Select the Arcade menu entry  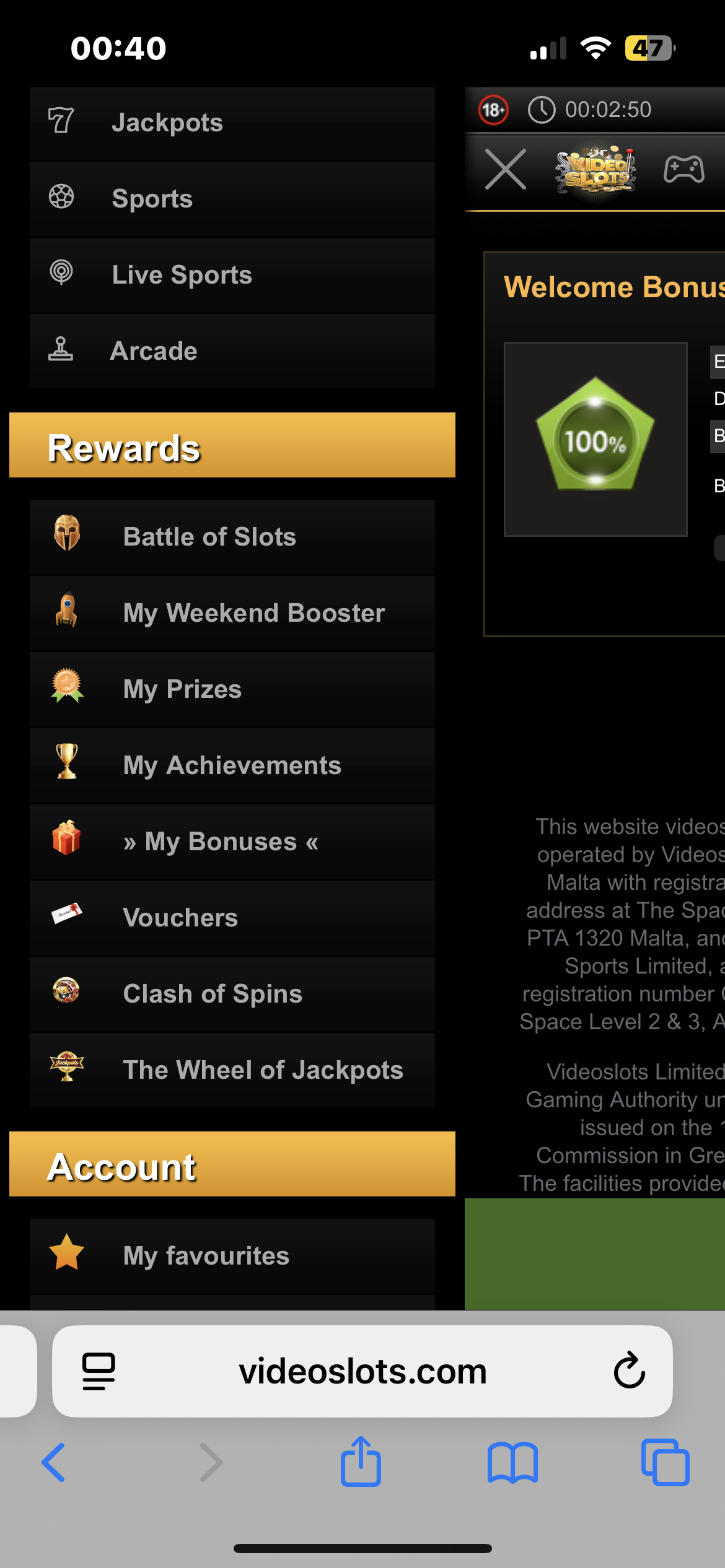coord(232,351)
